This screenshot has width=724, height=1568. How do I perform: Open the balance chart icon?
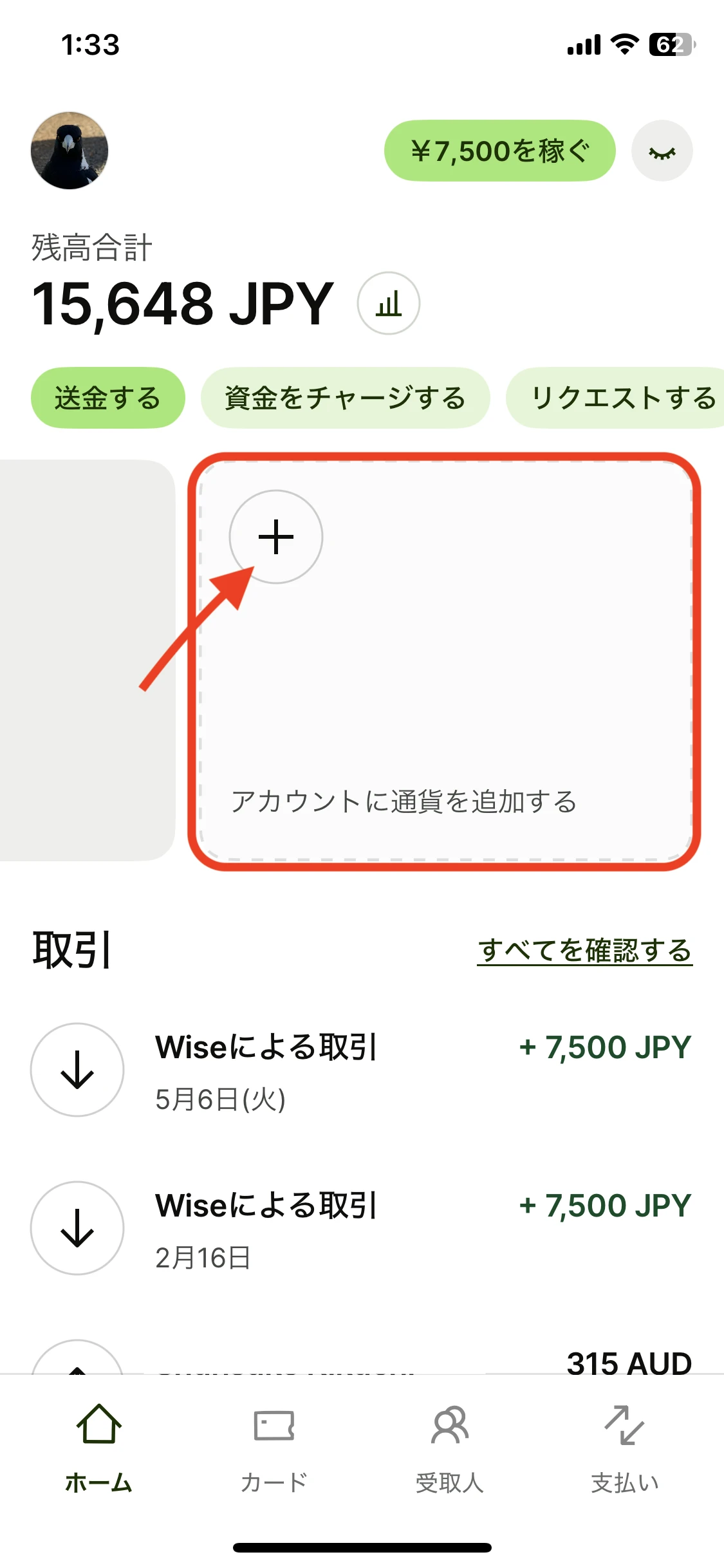click(389, 303)
